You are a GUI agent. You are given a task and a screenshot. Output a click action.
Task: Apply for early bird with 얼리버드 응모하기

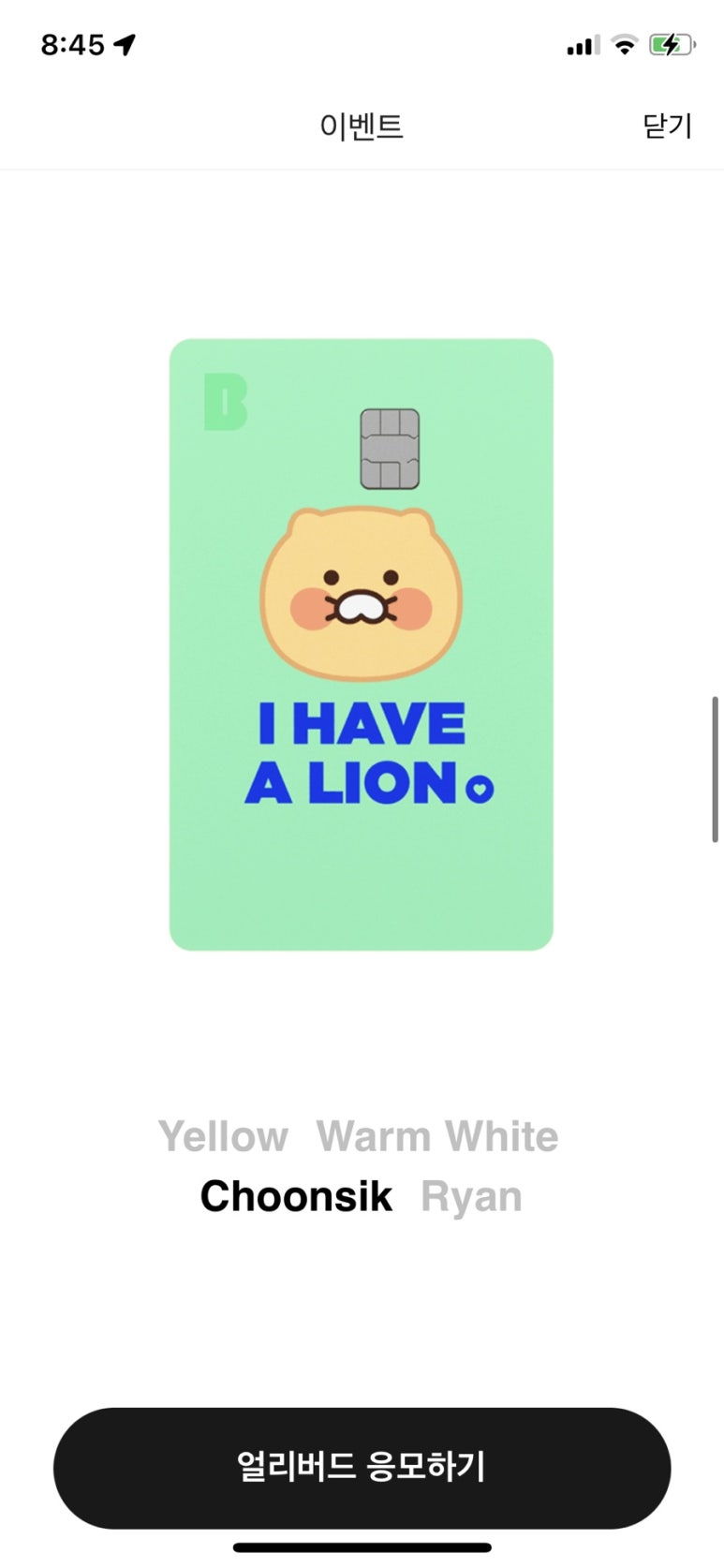[362, 1467]
